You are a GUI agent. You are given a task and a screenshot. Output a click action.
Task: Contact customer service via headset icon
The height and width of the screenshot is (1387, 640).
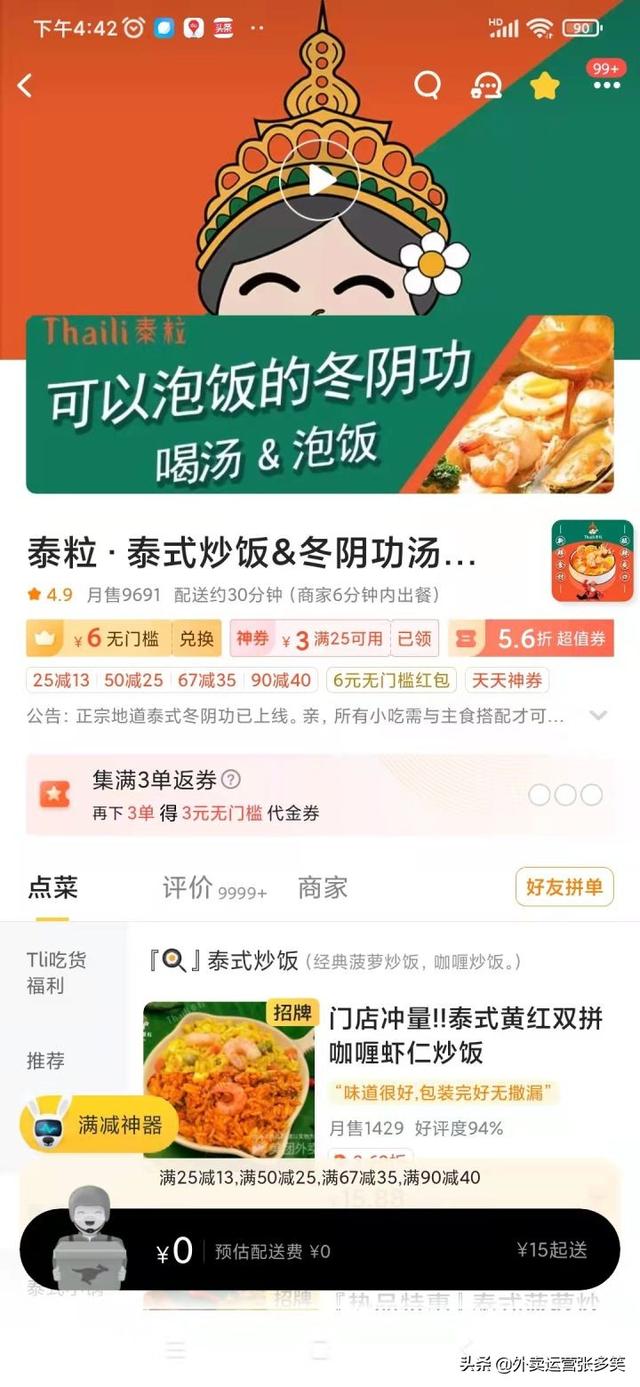coord(486,86)
